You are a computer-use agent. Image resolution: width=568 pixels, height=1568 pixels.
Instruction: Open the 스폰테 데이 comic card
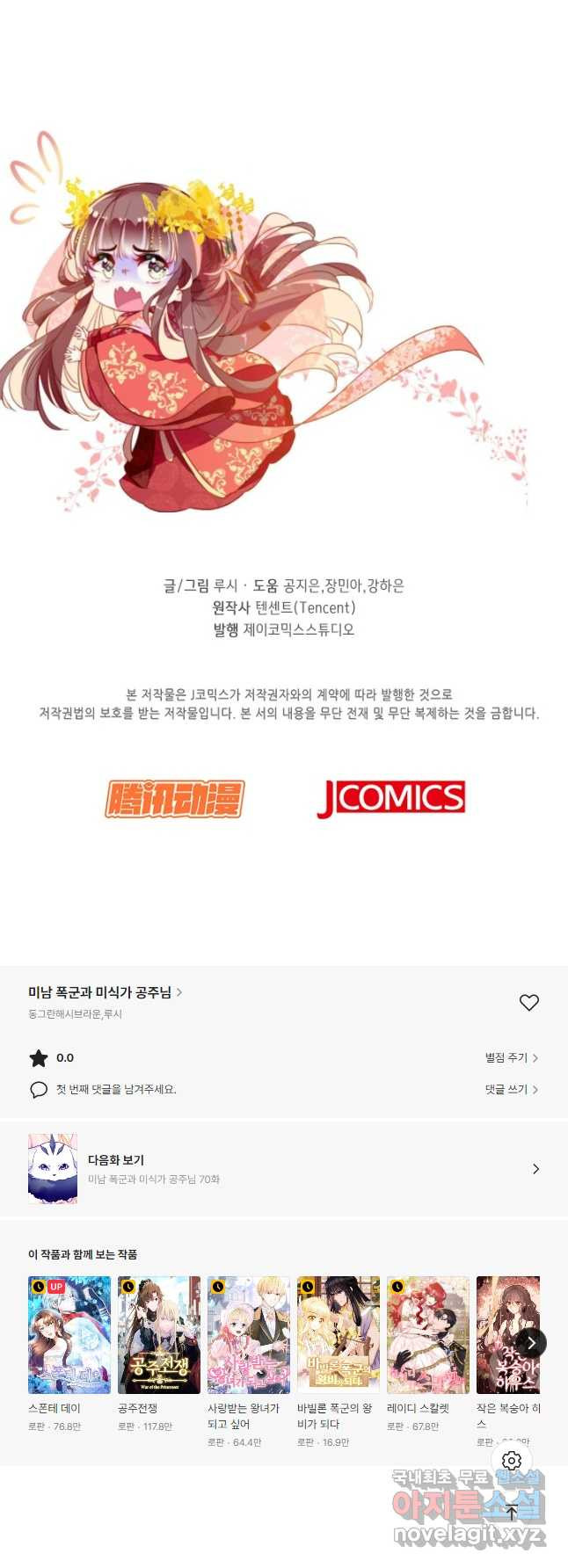tap(69, 1335)
